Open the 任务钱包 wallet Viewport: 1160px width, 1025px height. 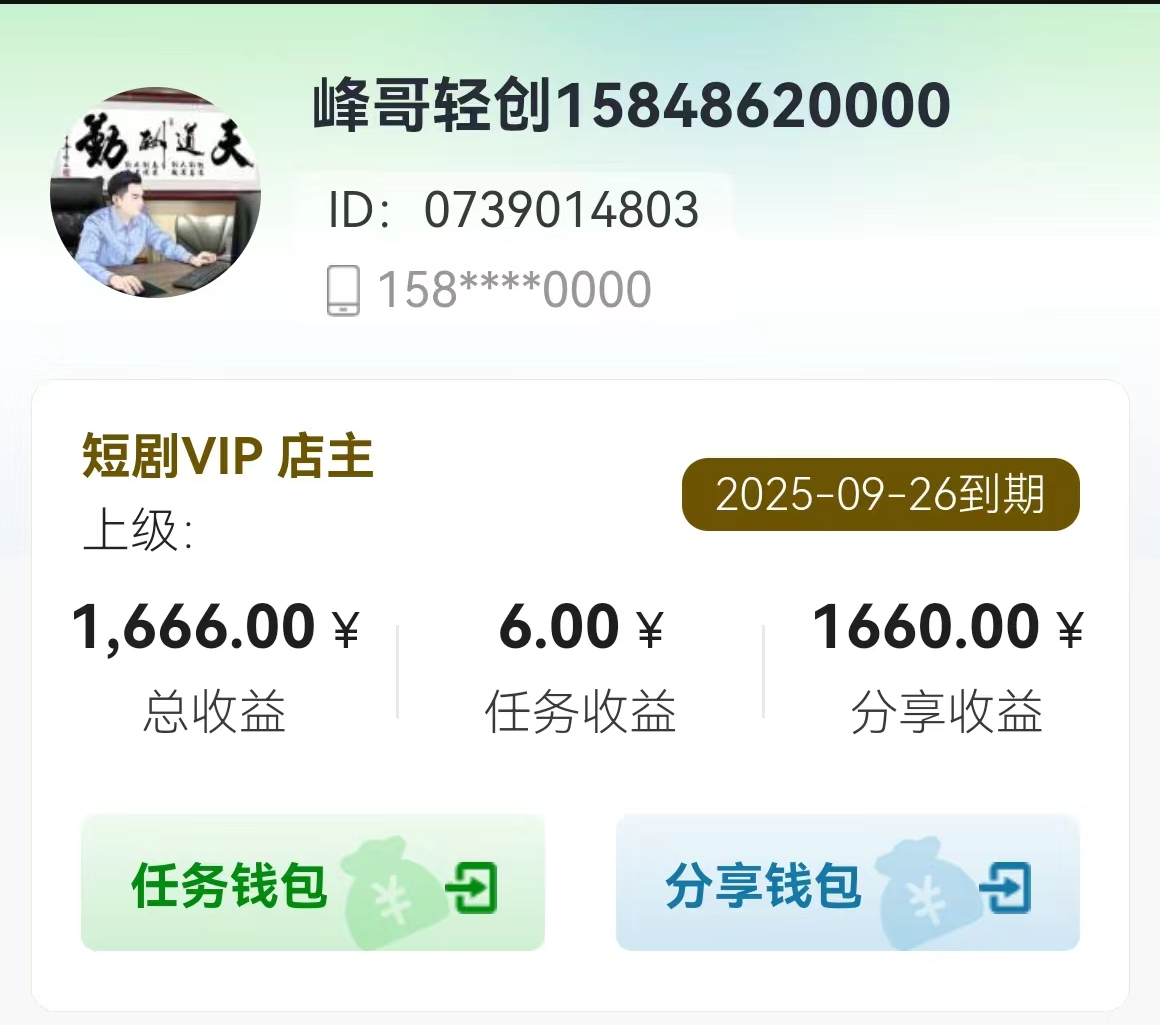click(312, 883)
